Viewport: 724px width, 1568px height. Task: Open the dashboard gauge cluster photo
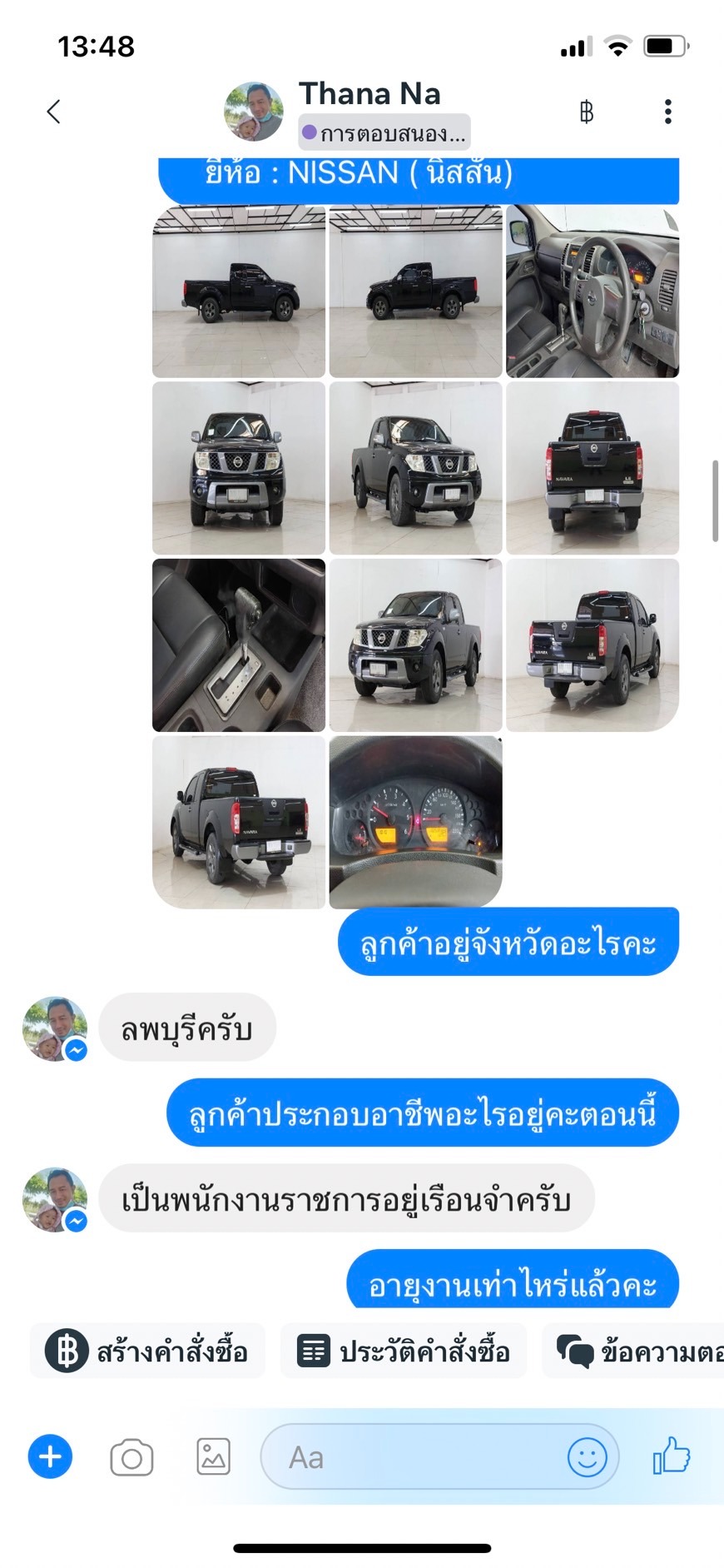(415, 822)
